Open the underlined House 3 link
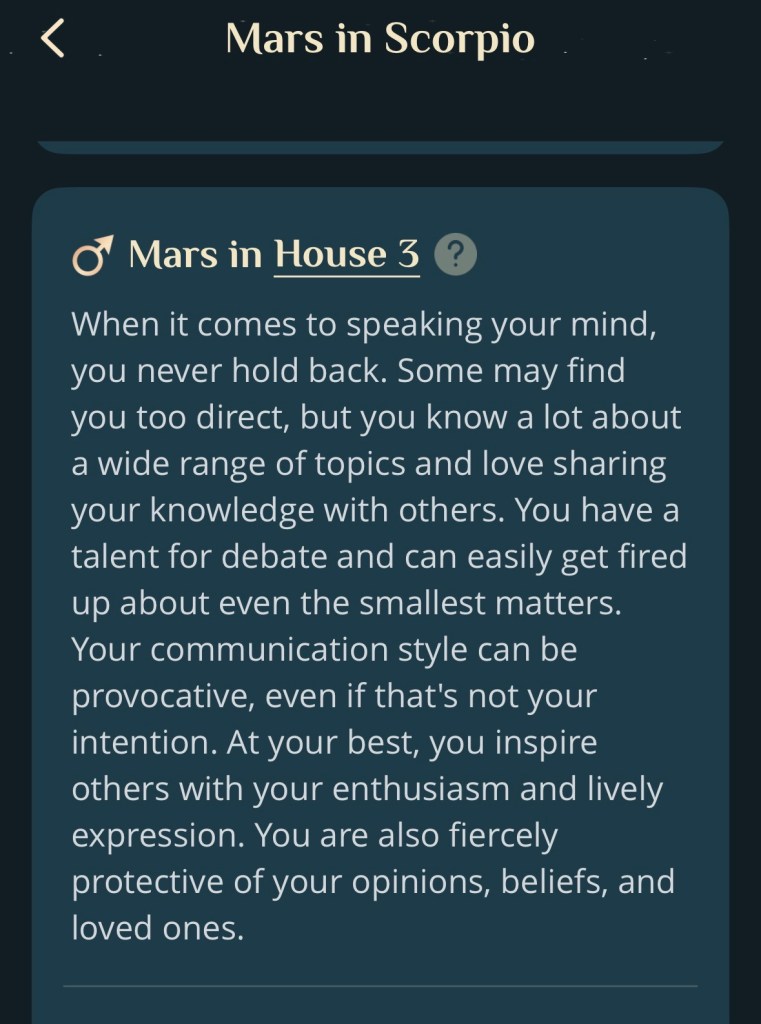 click(347, 255)
